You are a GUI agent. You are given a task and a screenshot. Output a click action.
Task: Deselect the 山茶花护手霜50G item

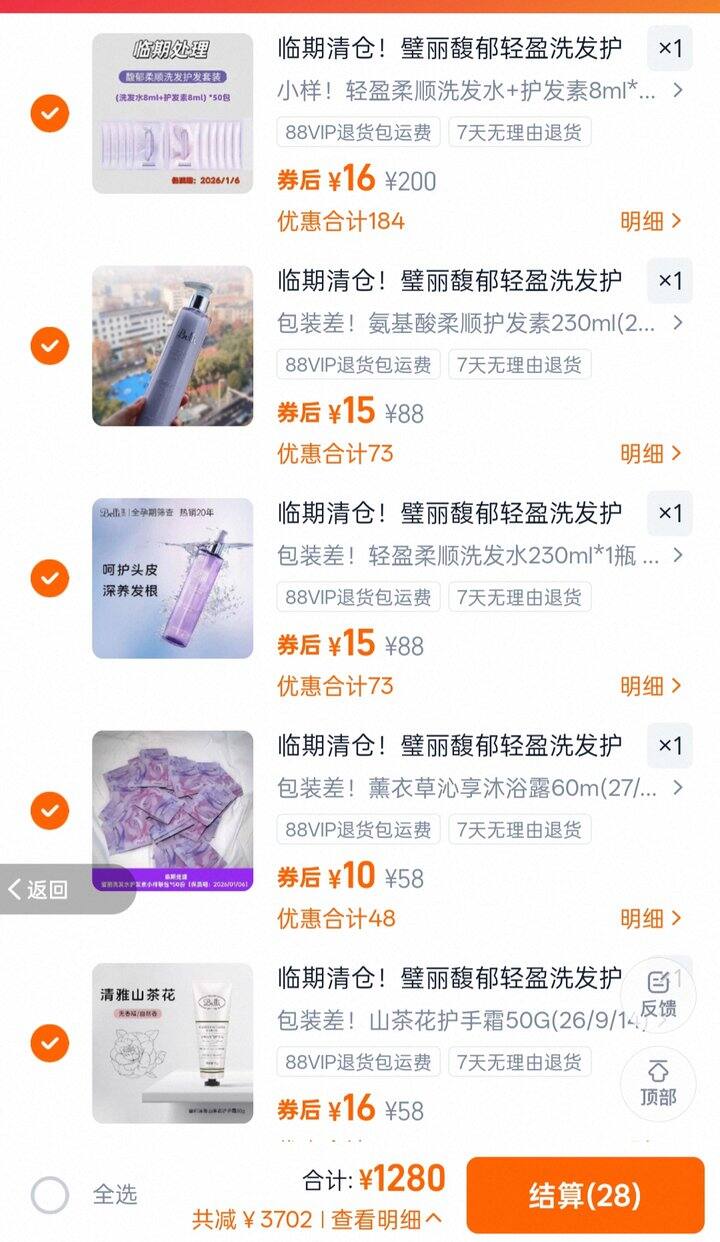tap(50, 1043)
